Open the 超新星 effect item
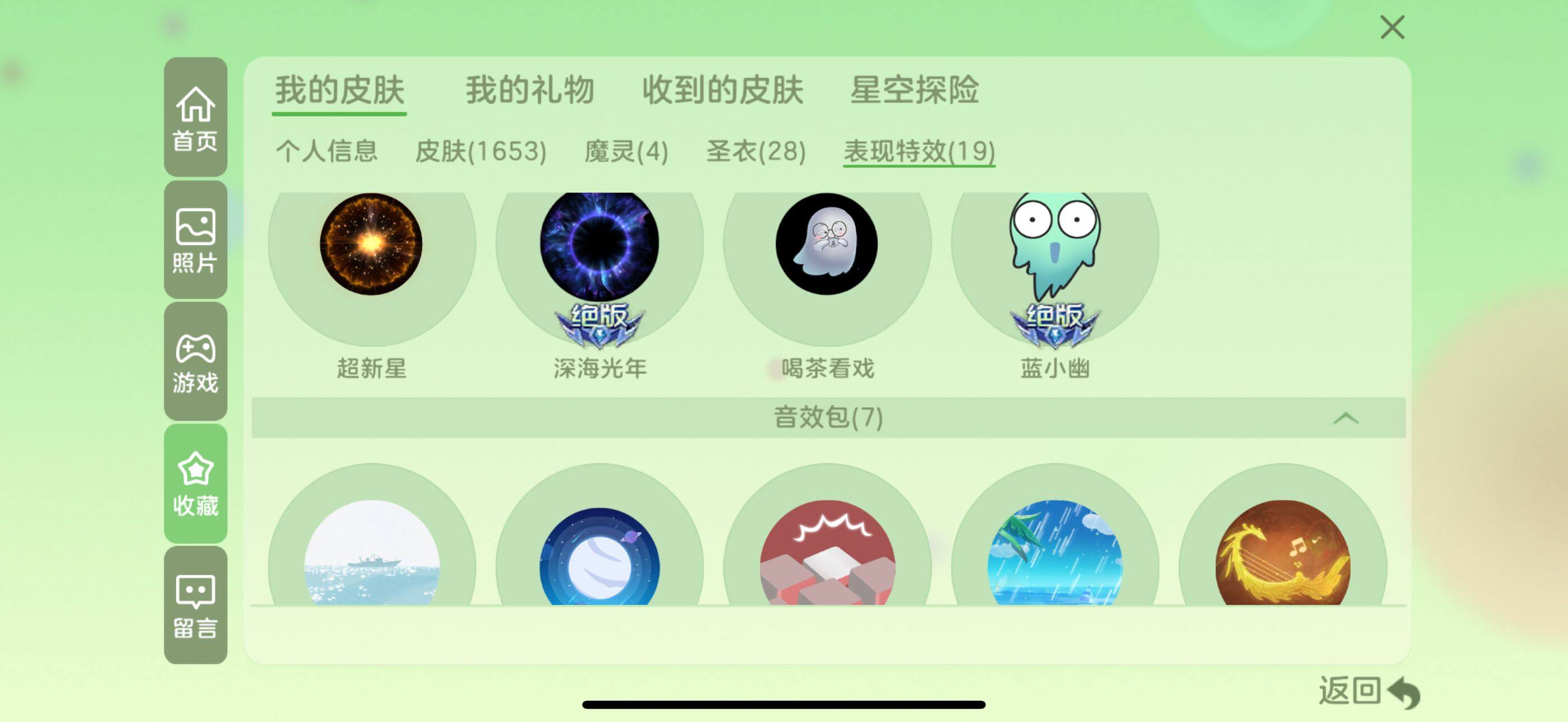 pyautogui.click(x=371, y=245)
